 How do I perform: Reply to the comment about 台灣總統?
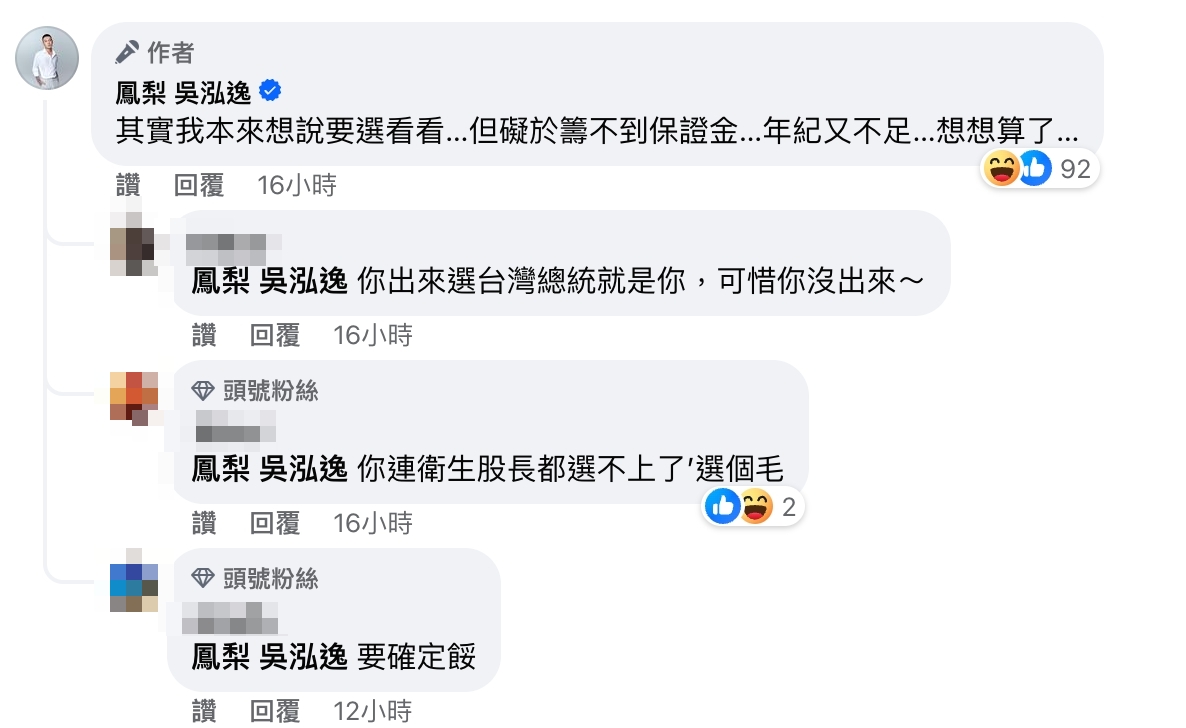pyautogui.click(x=275, y=335)
